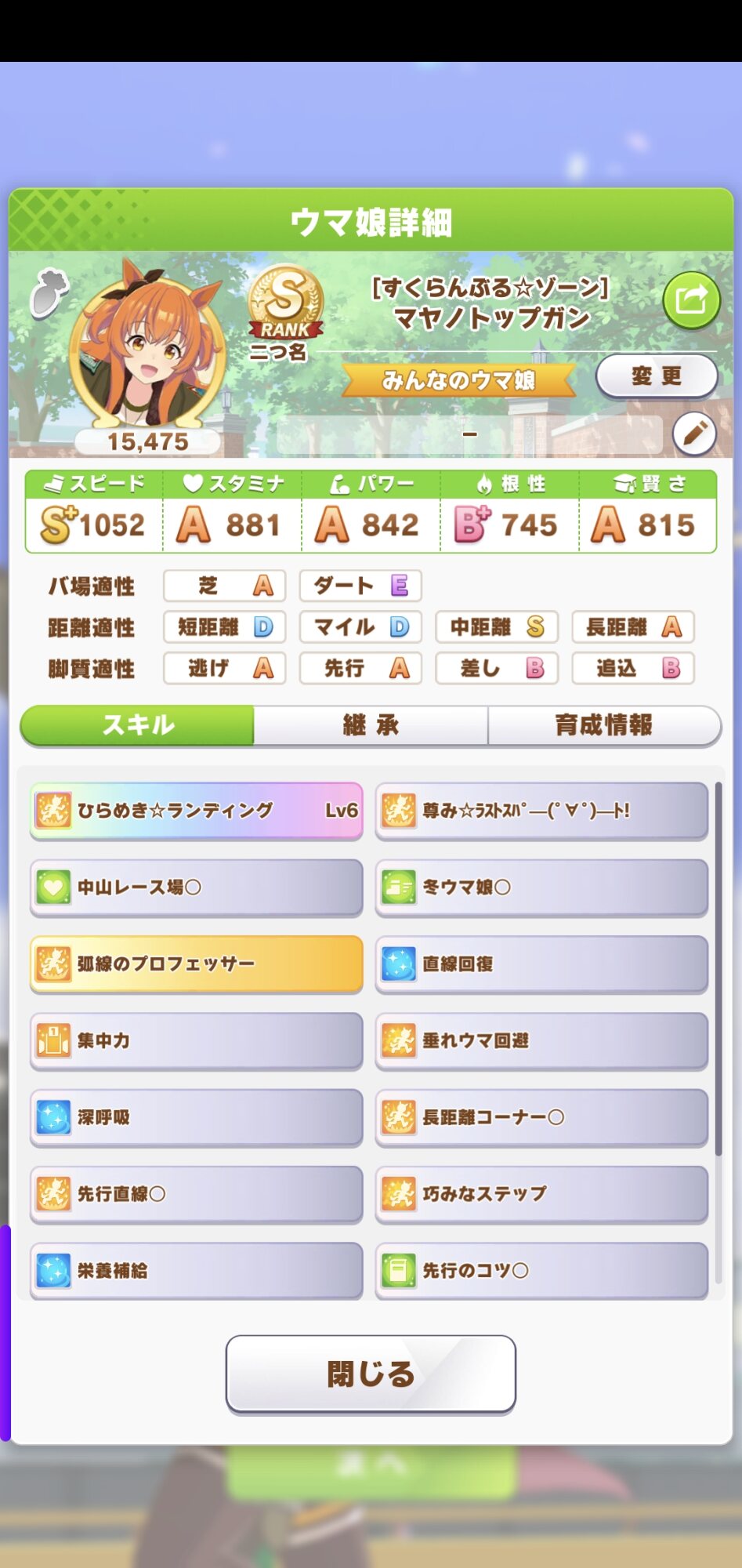Switch to the 継承 tab
The image size is (742, 1568).
371,725
